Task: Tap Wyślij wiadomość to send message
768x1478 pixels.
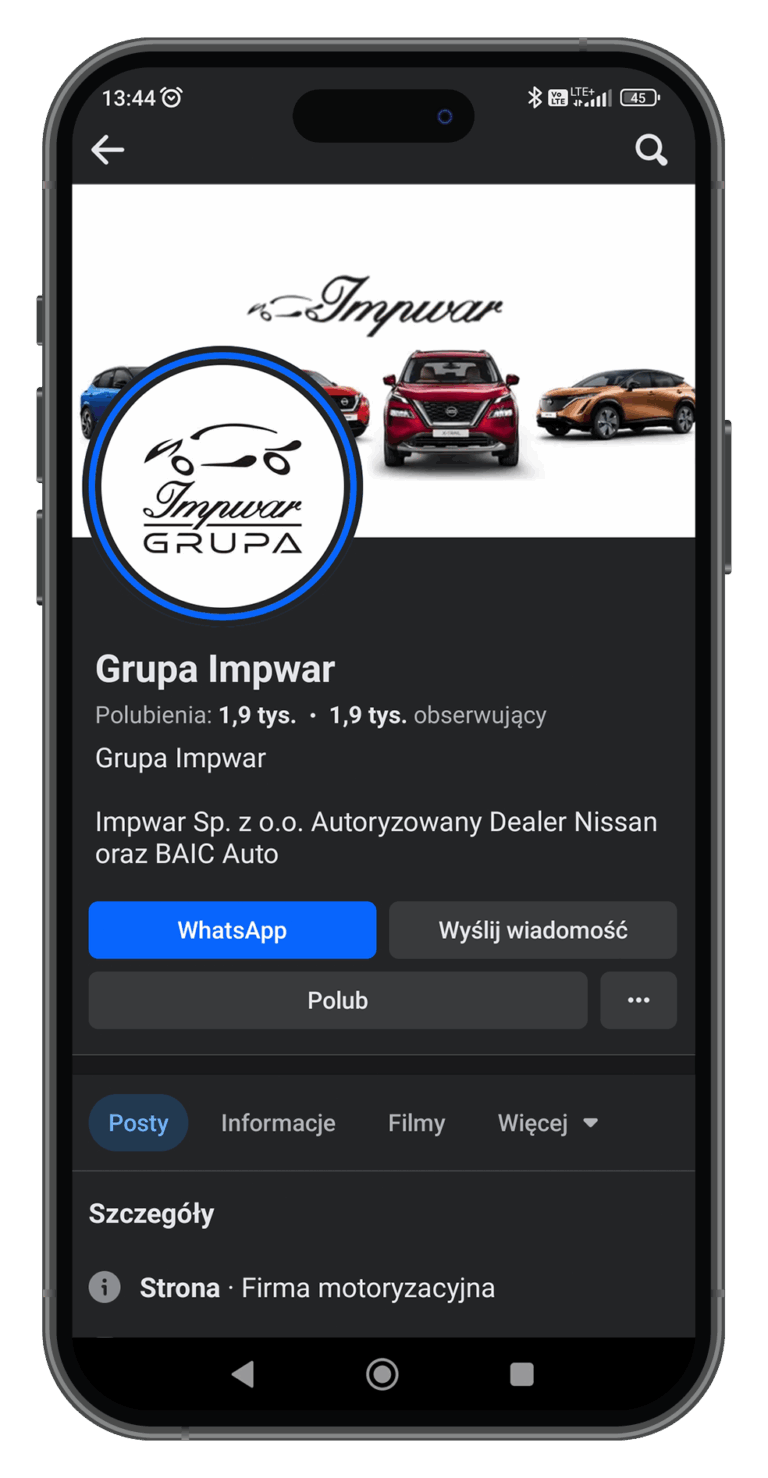Action: (532, 930)
